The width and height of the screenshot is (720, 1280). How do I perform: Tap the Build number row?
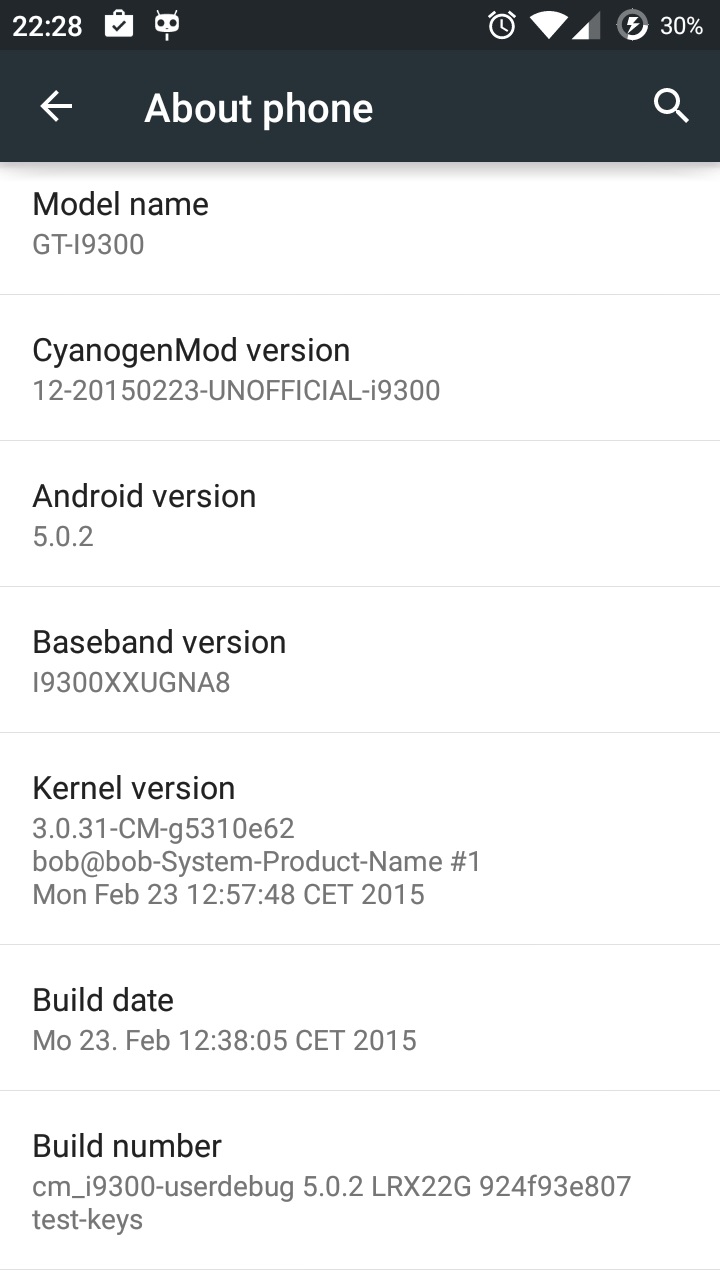pyautogui.click(x=360, y=1181)
